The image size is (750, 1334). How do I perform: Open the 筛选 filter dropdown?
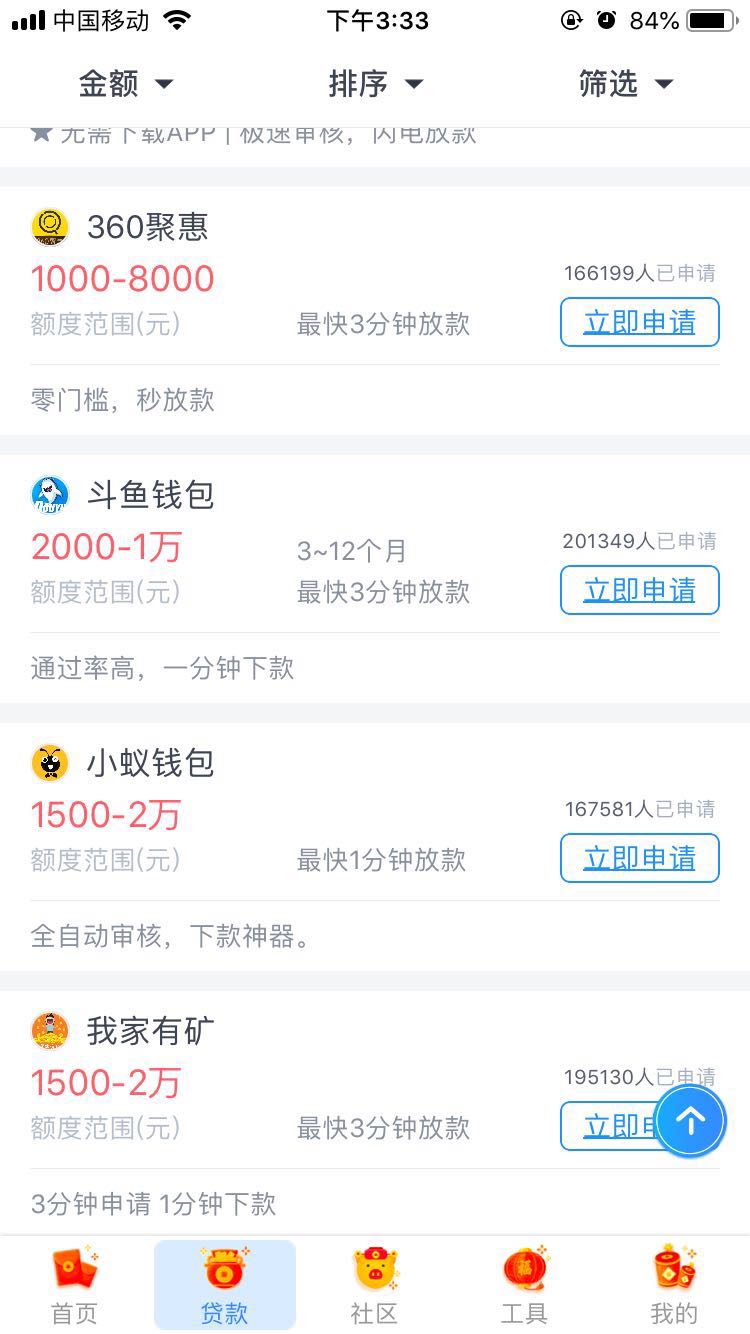626,85
